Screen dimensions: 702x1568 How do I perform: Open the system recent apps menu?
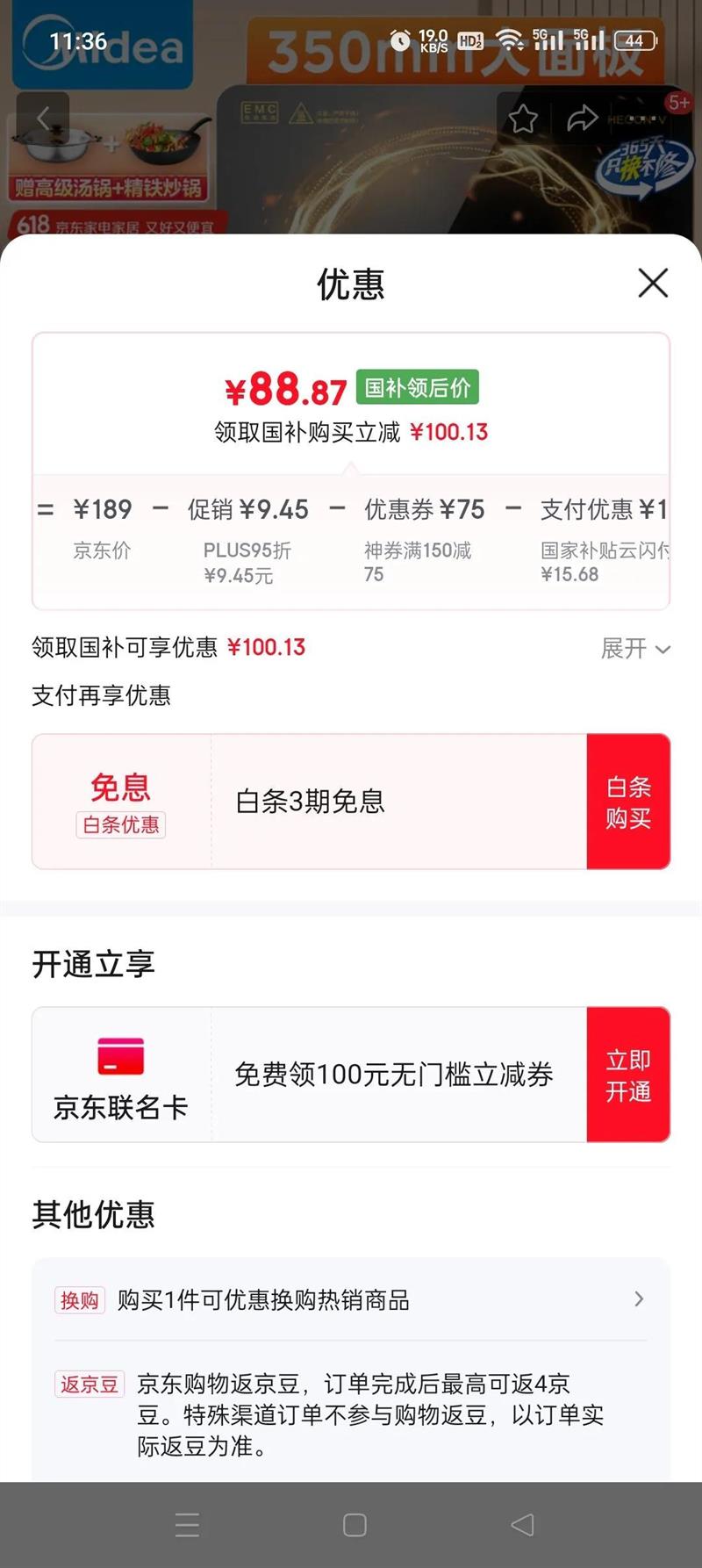point(187,1525)
